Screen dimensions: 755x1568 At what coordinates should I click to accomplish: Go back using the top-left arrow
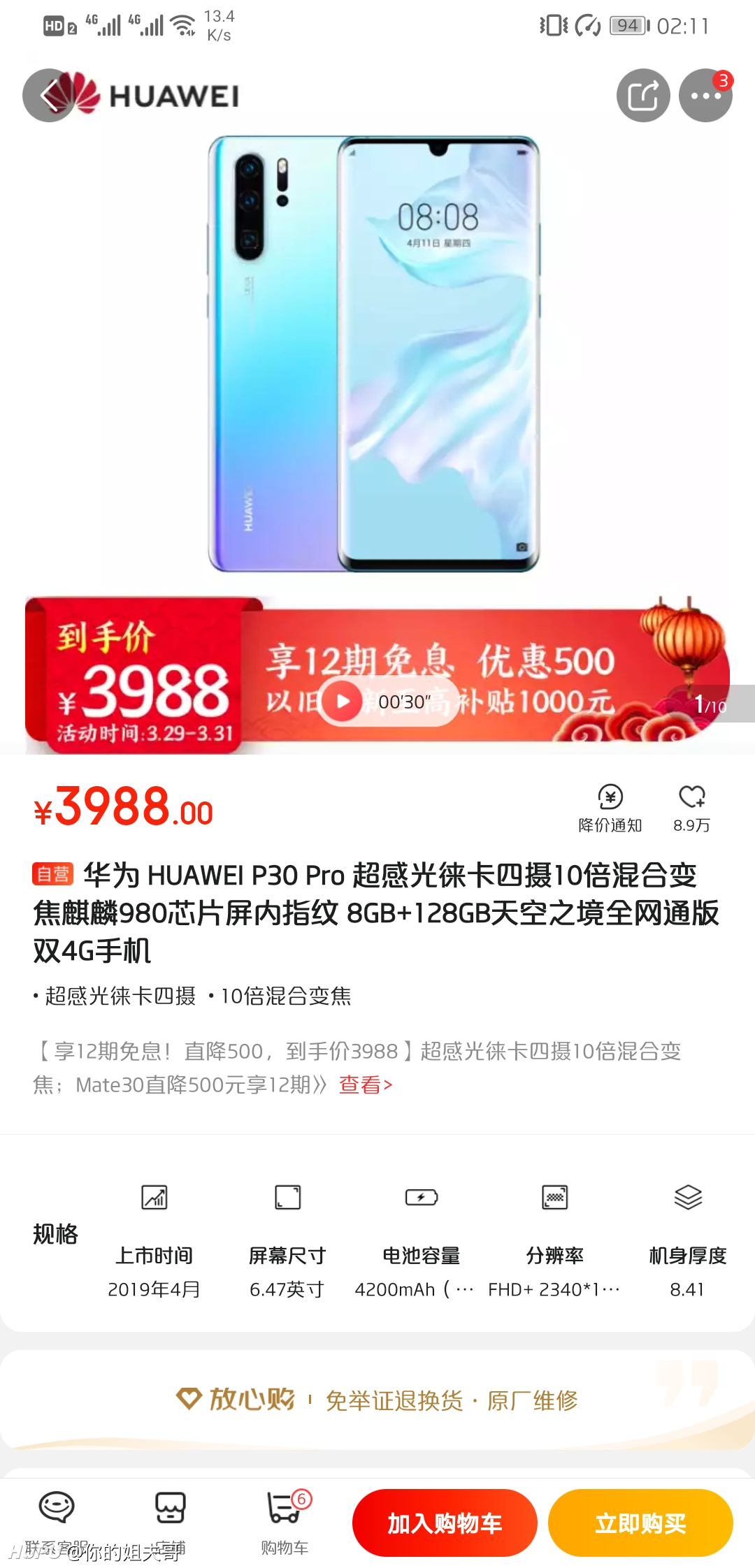coord(49,96)
